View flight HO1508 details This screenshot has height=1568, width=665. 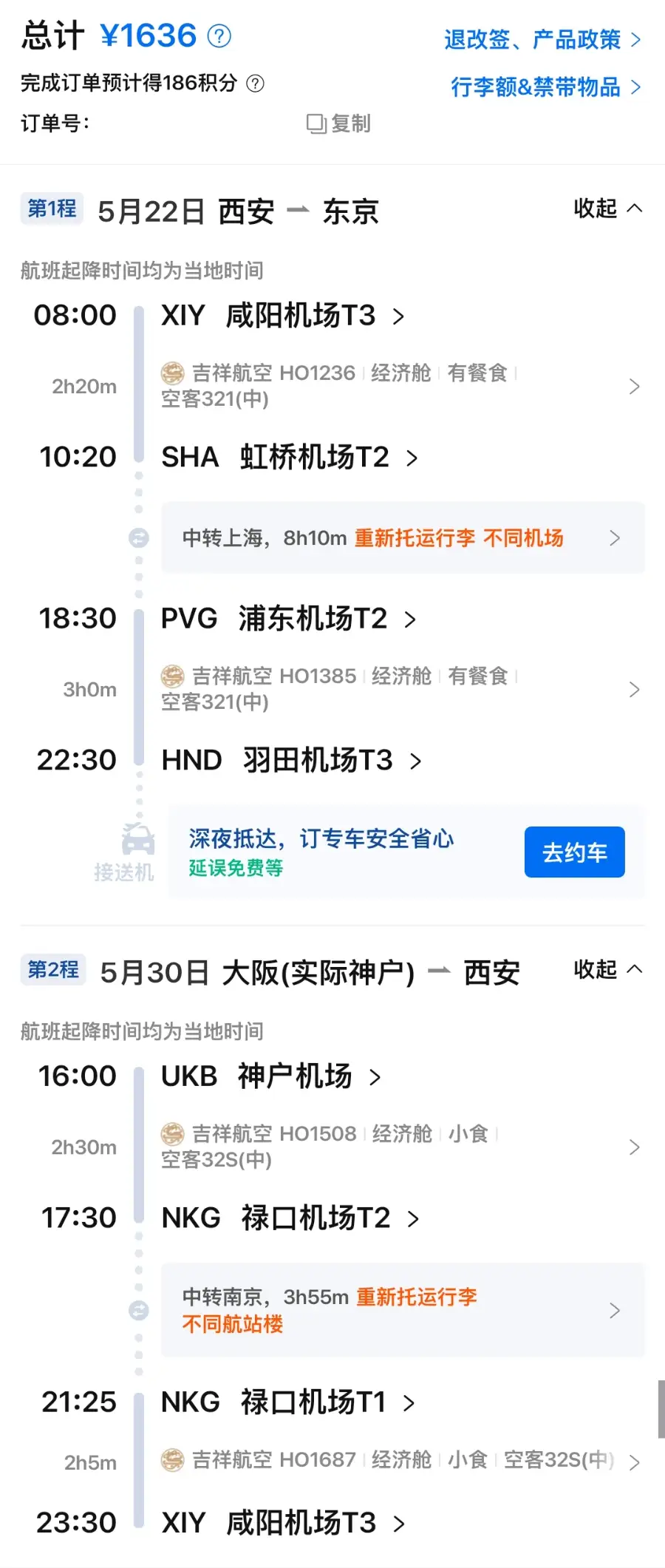point(399,1147)
